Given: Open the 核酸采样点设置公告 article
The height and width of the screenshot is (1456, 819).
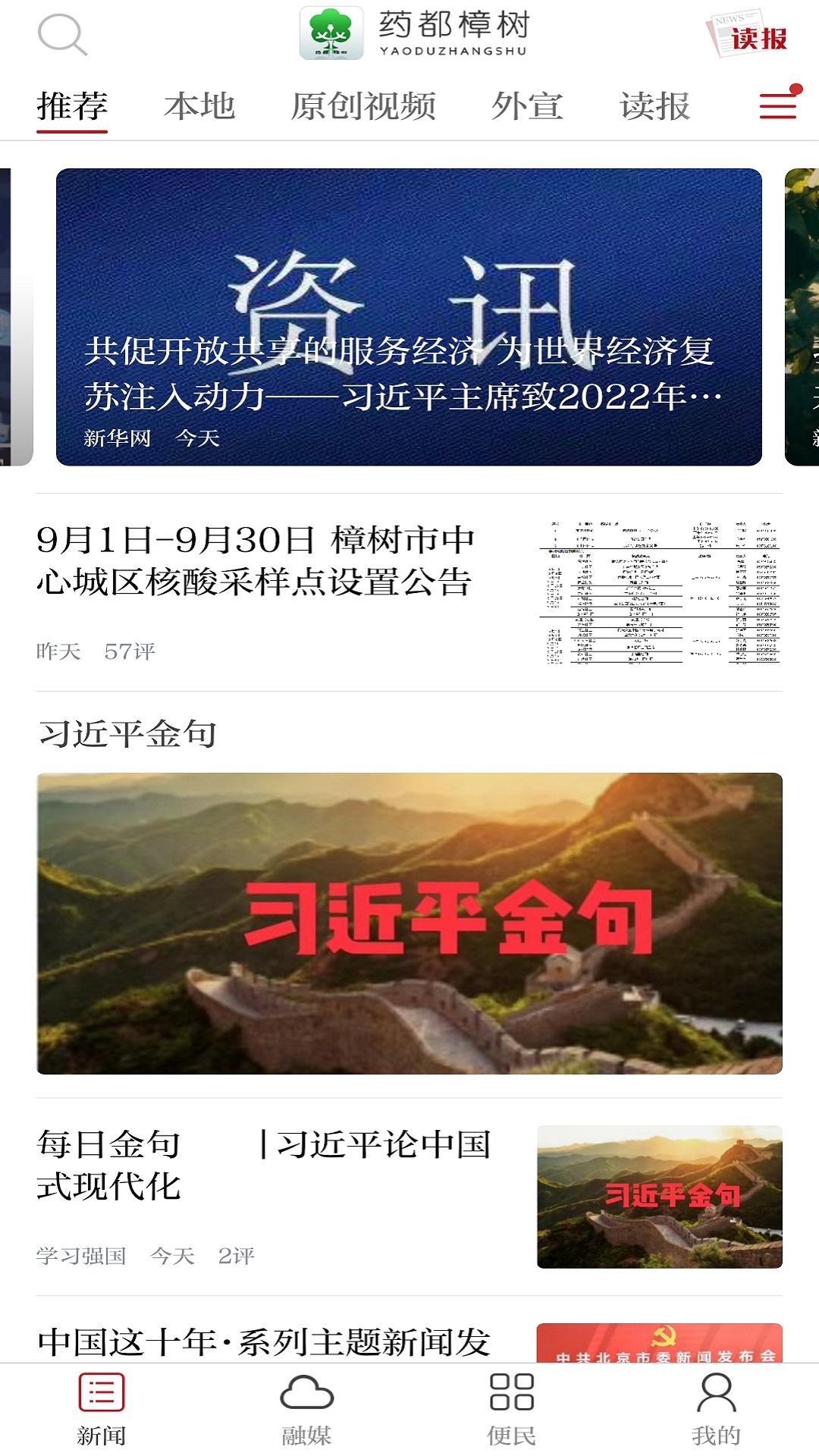Looking at the screenshot, I should (x=258, y=561).
